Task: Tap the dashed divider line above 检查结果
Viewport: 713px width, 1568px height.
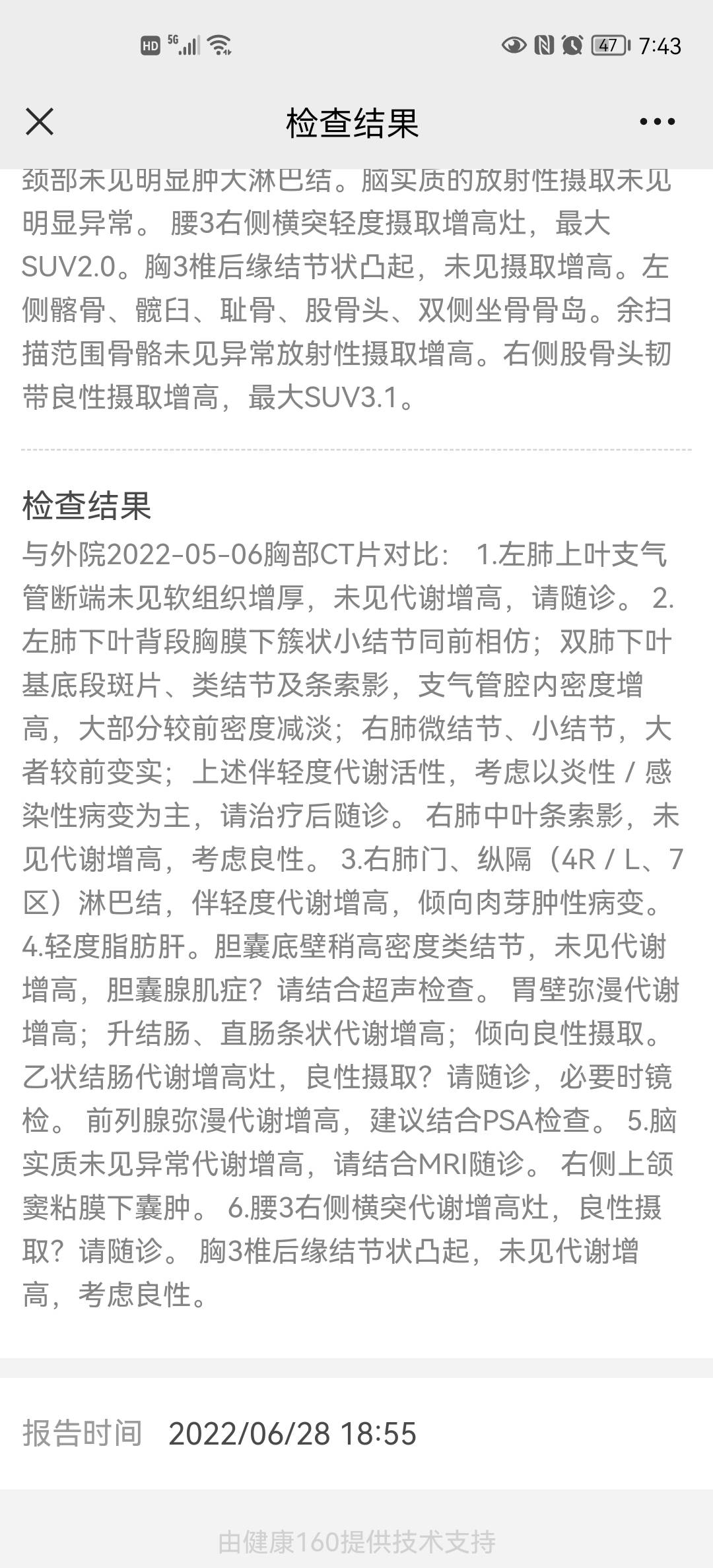Action: tap(356, 449)
